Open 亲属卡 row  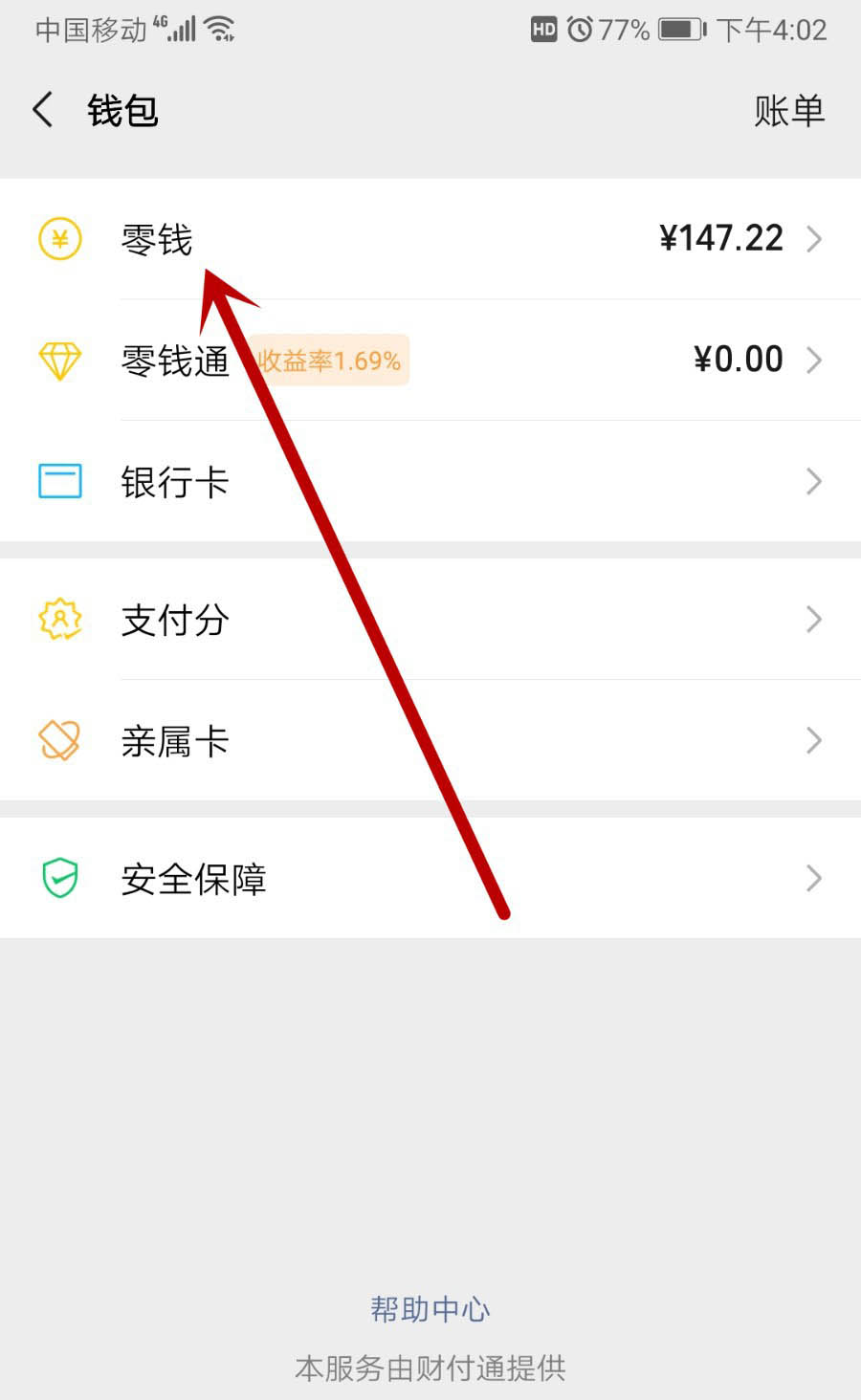[430, 741]
